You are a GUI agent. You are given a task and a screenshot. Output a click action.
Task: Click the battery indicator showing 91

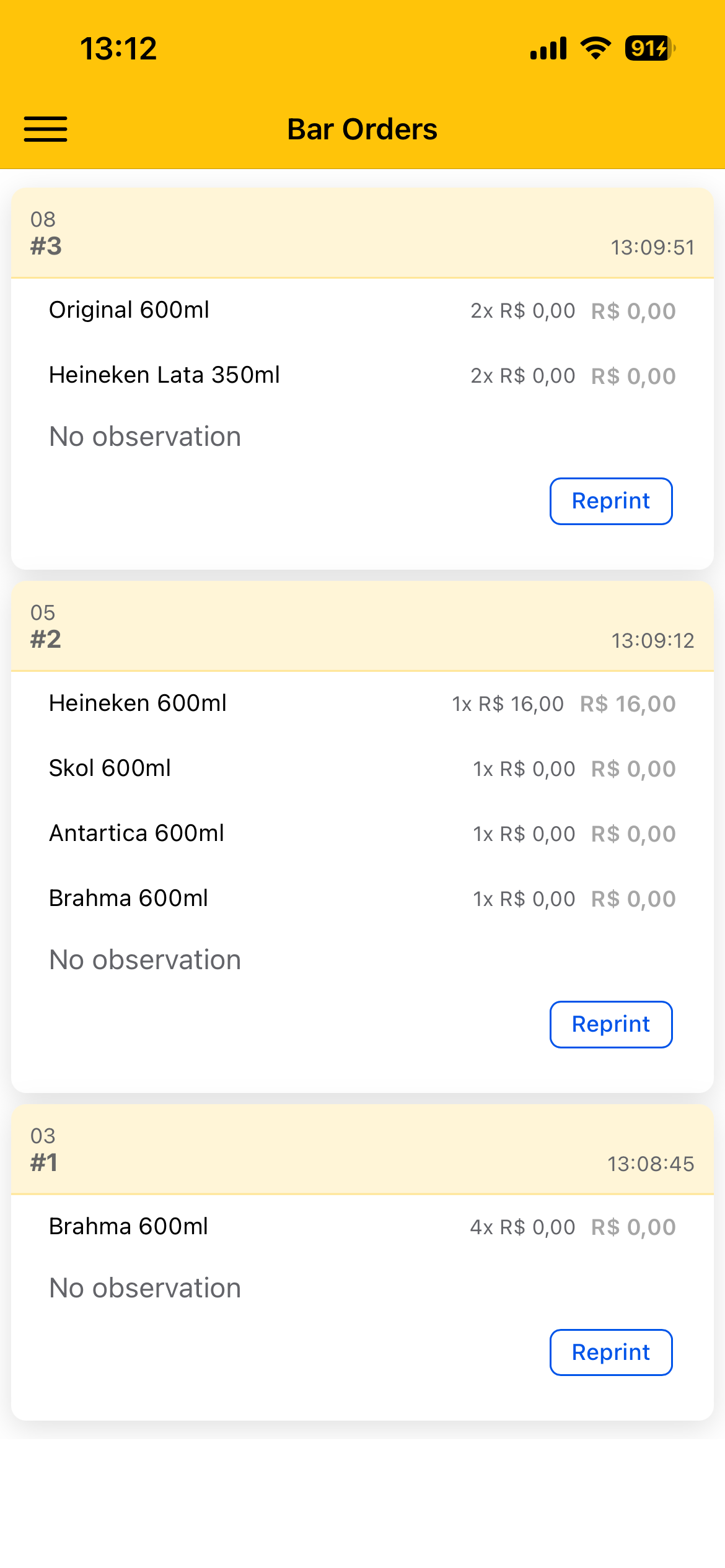pos(646,48)
